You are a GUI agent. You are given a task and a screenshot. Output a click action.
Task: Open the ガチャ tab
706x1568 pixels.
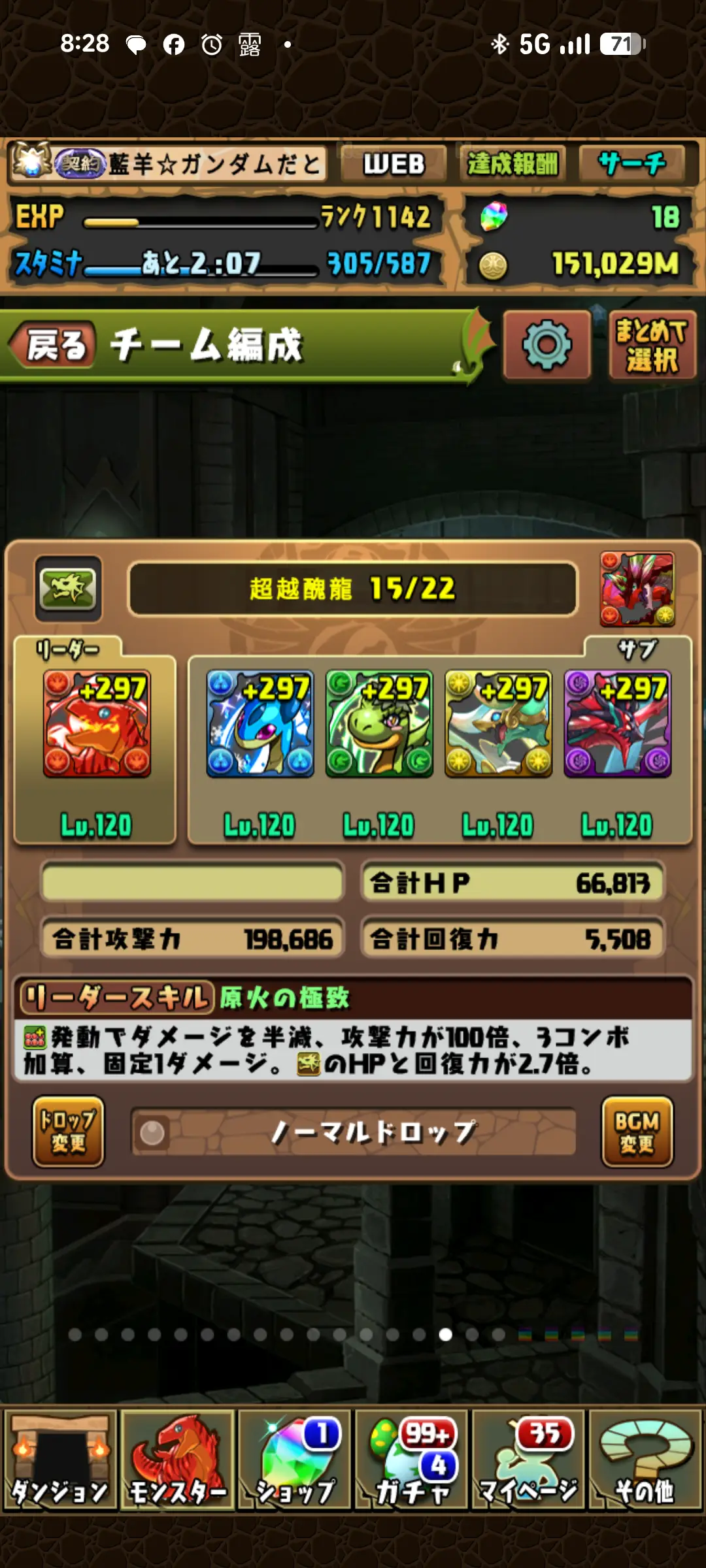click(412, 1459)
